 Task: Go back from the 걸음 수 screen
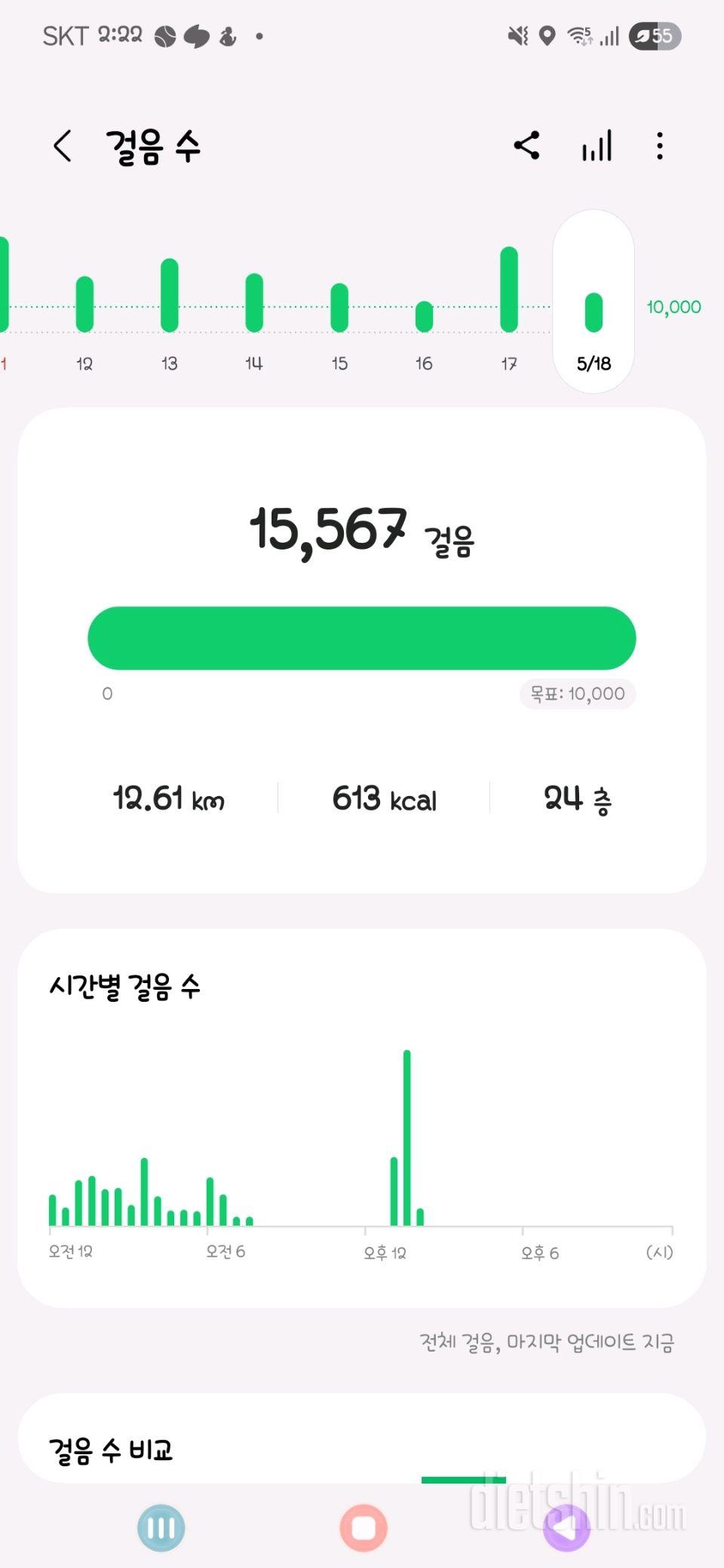point(63,145)
